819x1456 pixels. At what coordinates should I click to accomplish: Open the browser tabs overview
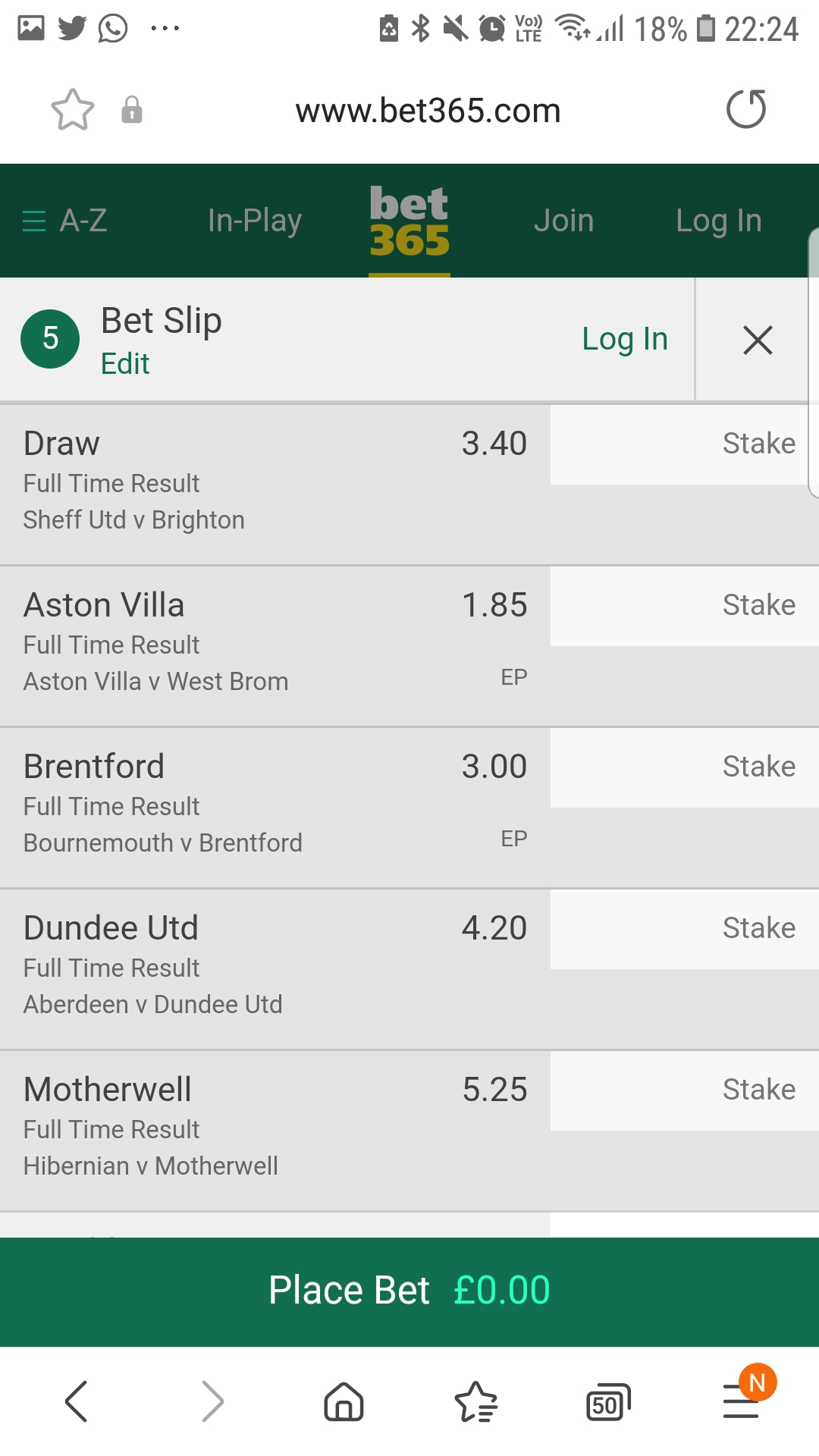(x=608, y=1402)
